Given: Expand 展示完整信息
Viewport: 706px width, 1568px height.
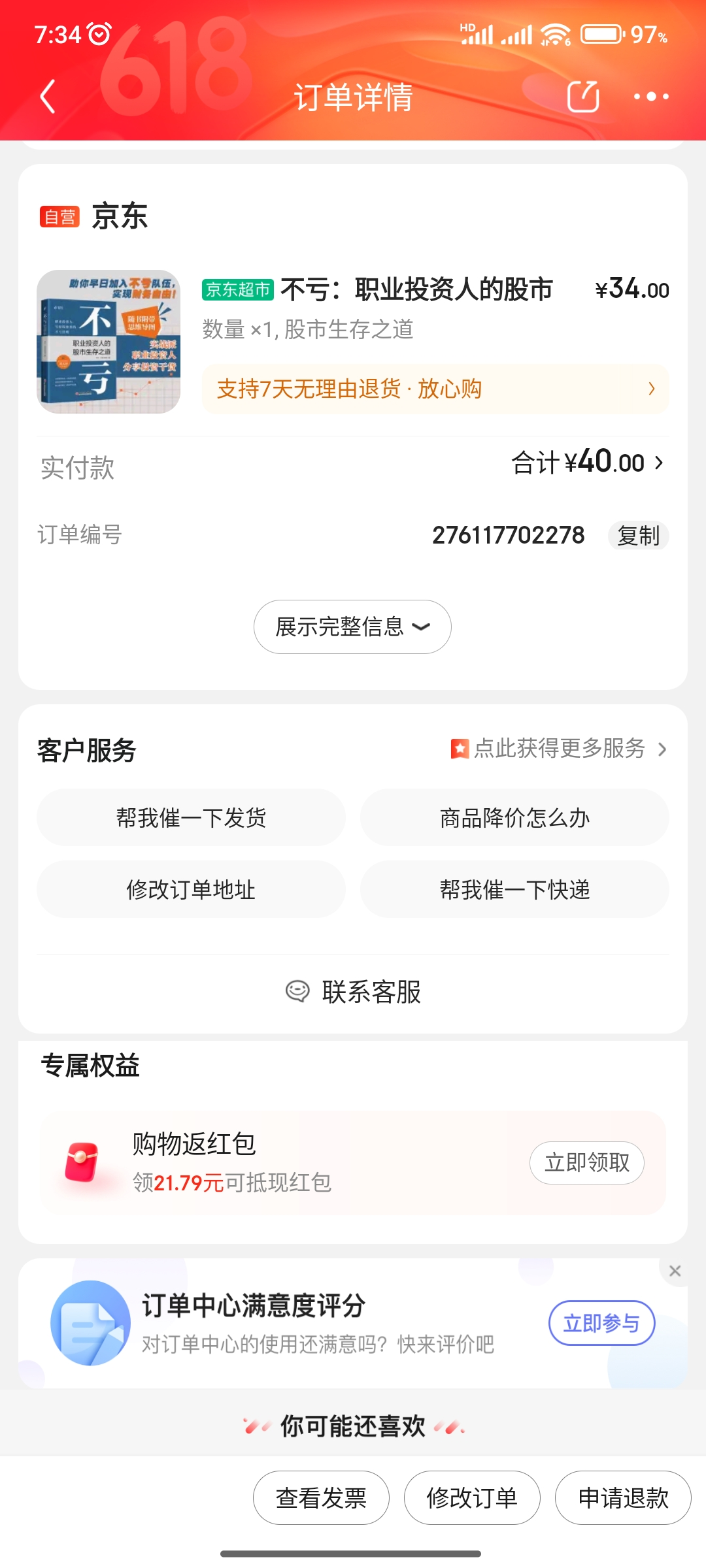Looking at the screenshot, I should [352, 627].
